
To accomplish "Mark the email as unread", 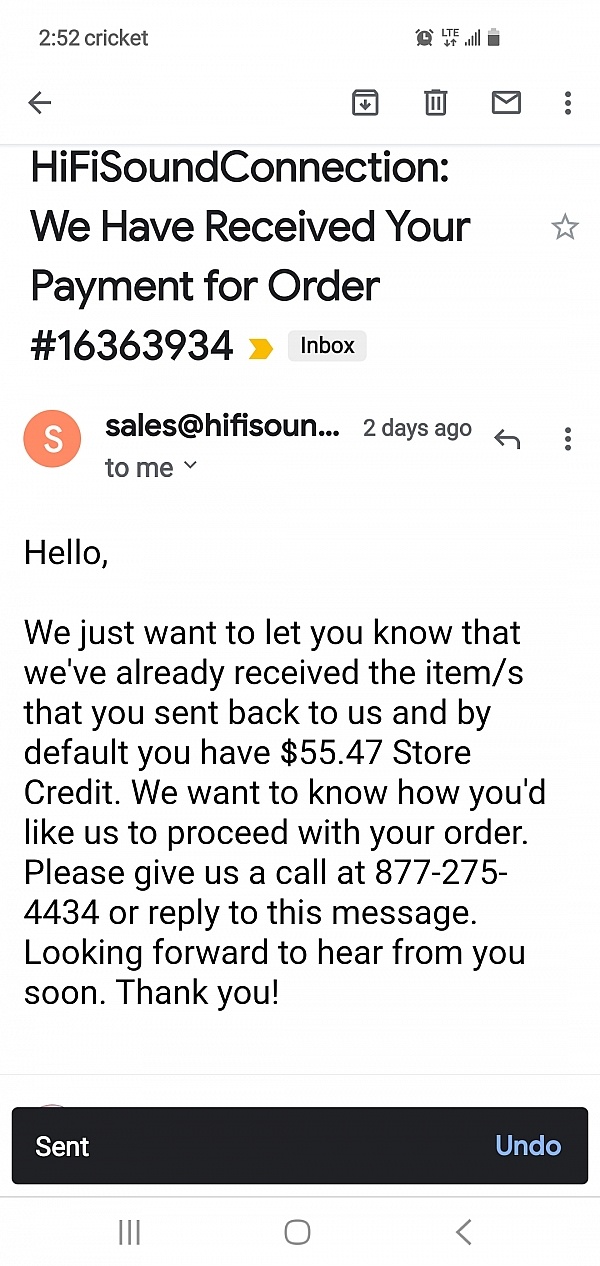I will pyautogui.click(x=506, y=102).
